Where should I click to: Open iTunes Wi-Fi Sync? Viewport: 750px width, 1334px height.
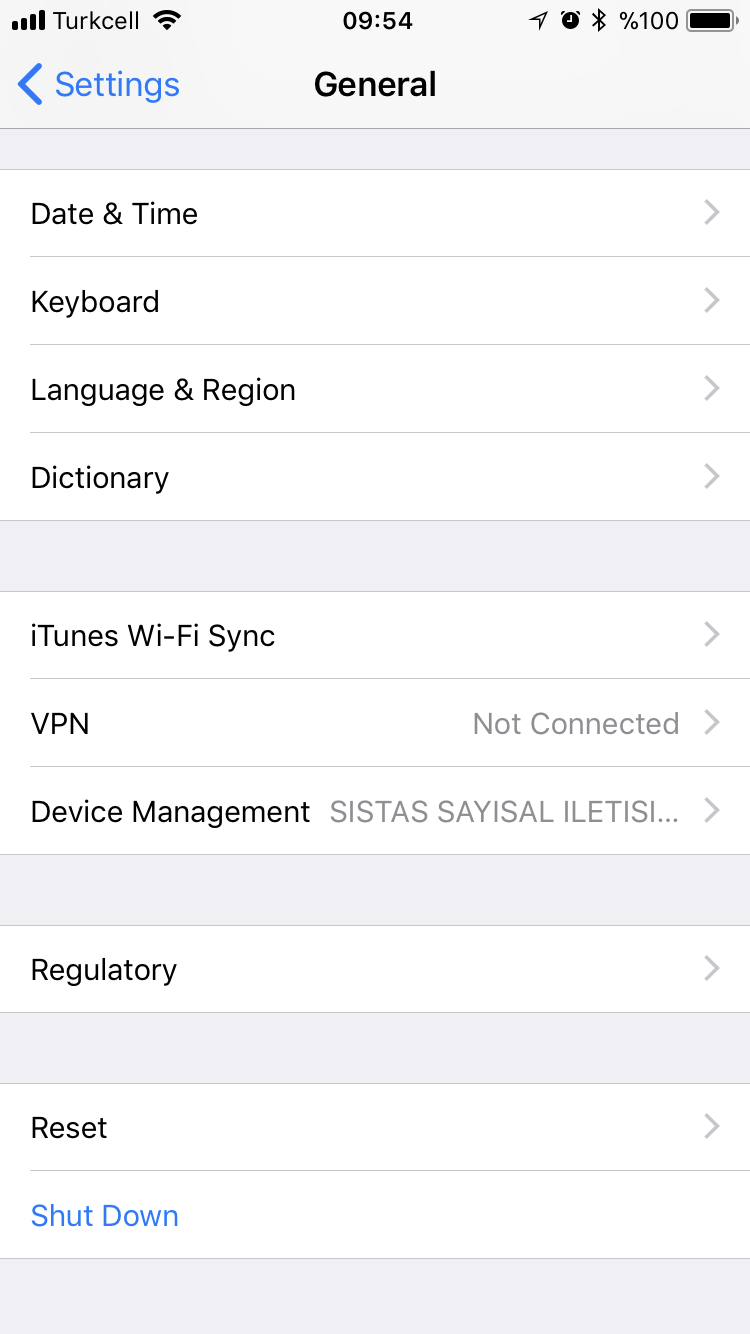click(x=375, y=635)
